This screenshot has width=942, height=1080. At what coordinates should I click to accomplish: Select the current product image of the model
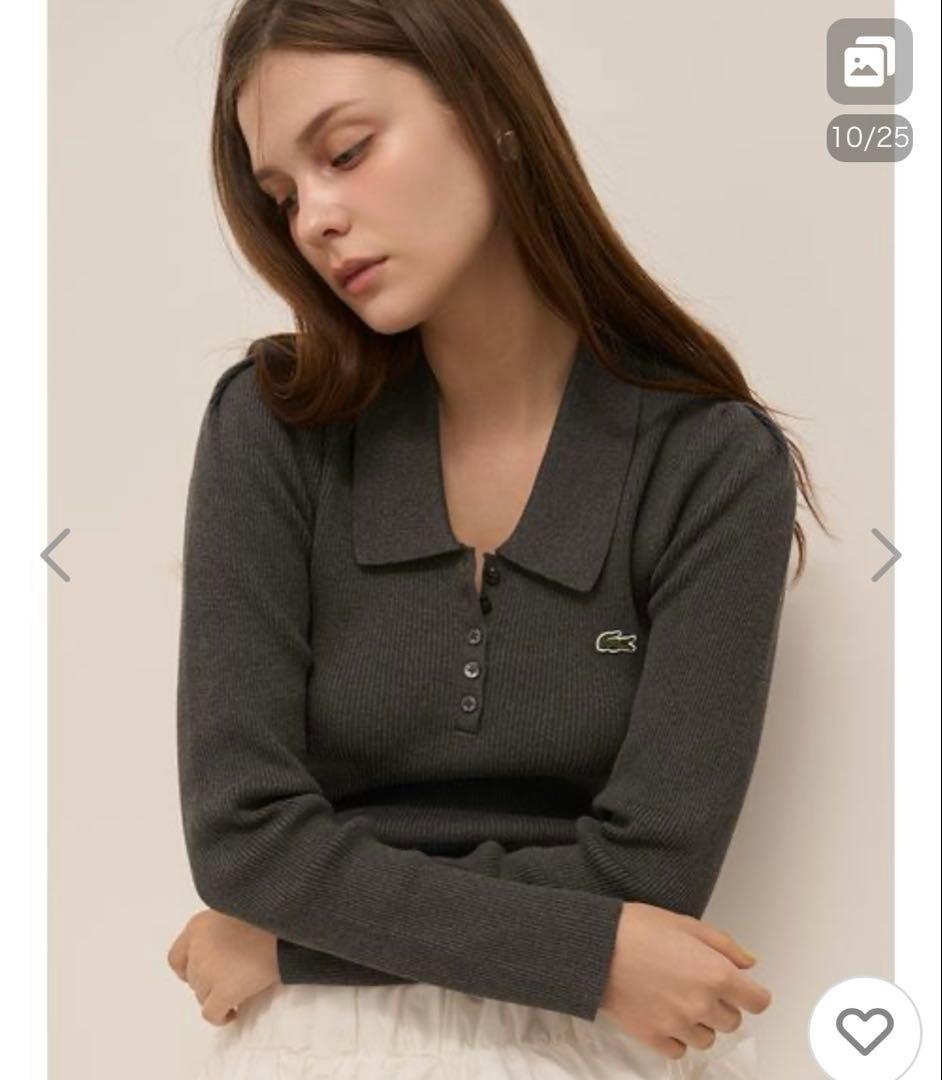470,540
